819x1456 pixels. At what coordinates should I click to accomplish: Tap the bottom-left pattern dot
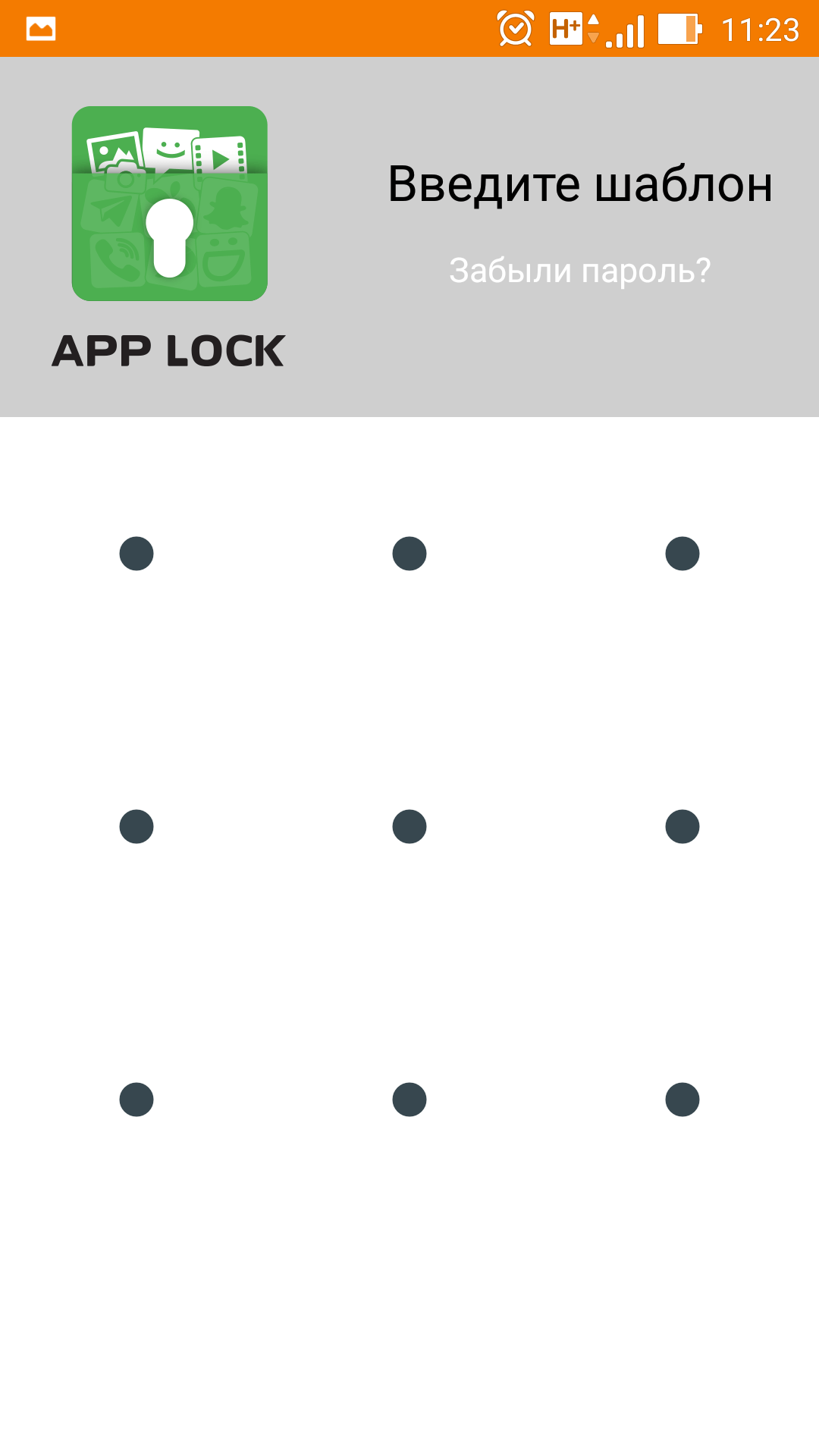tap(136, 1100)
